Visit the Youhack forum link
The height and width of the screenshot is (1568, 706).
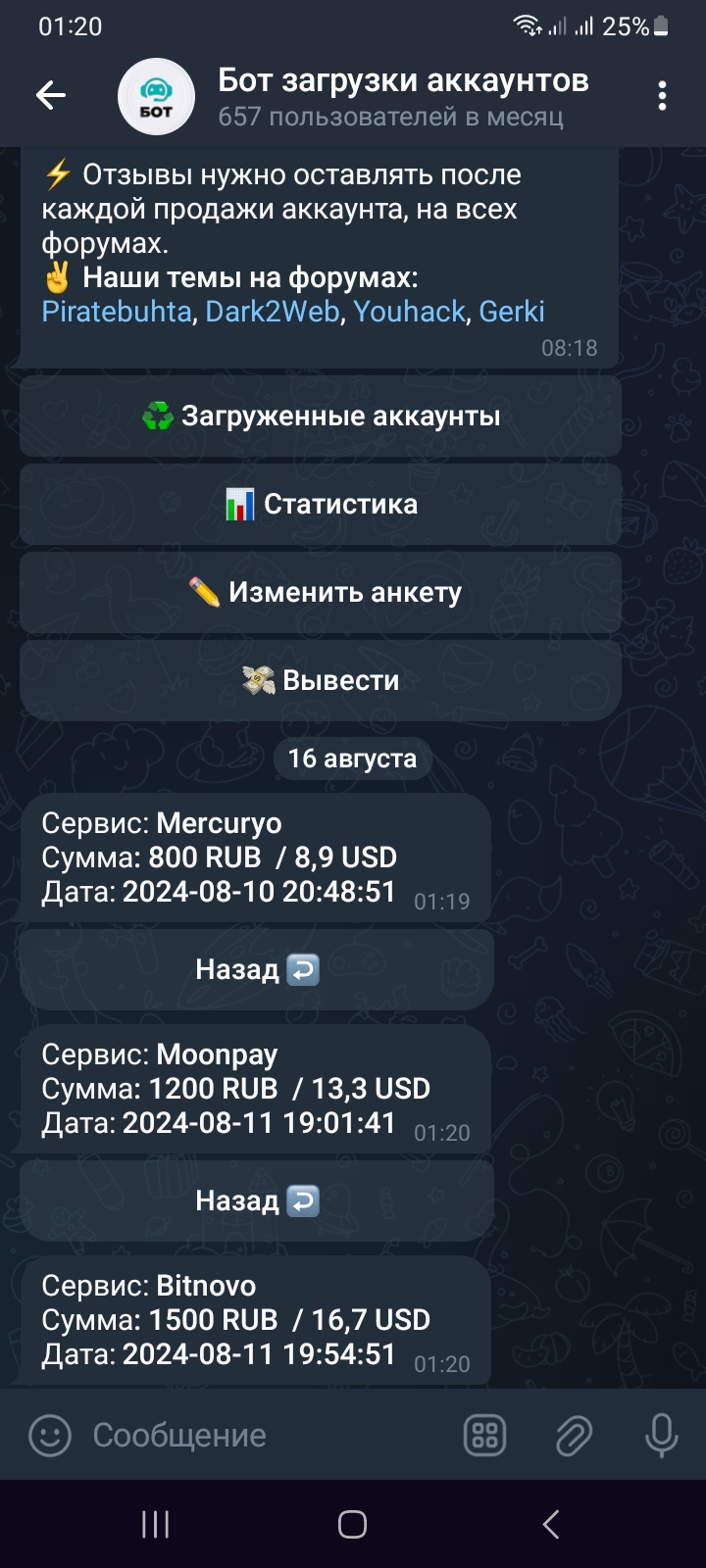click(409, 312)
